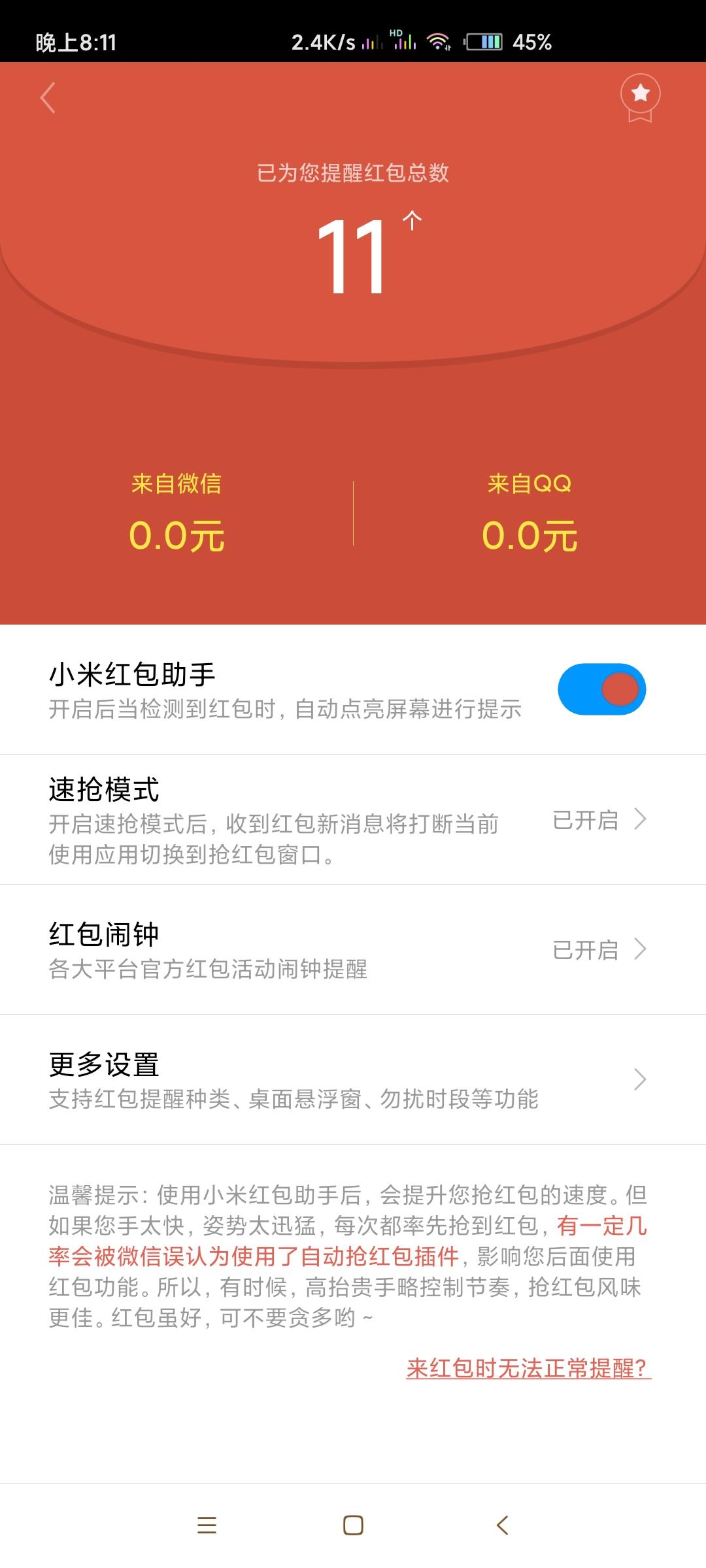Open 红包闹钟 settings
This screenshot has width=706, height=1568.
coord(353,949)
